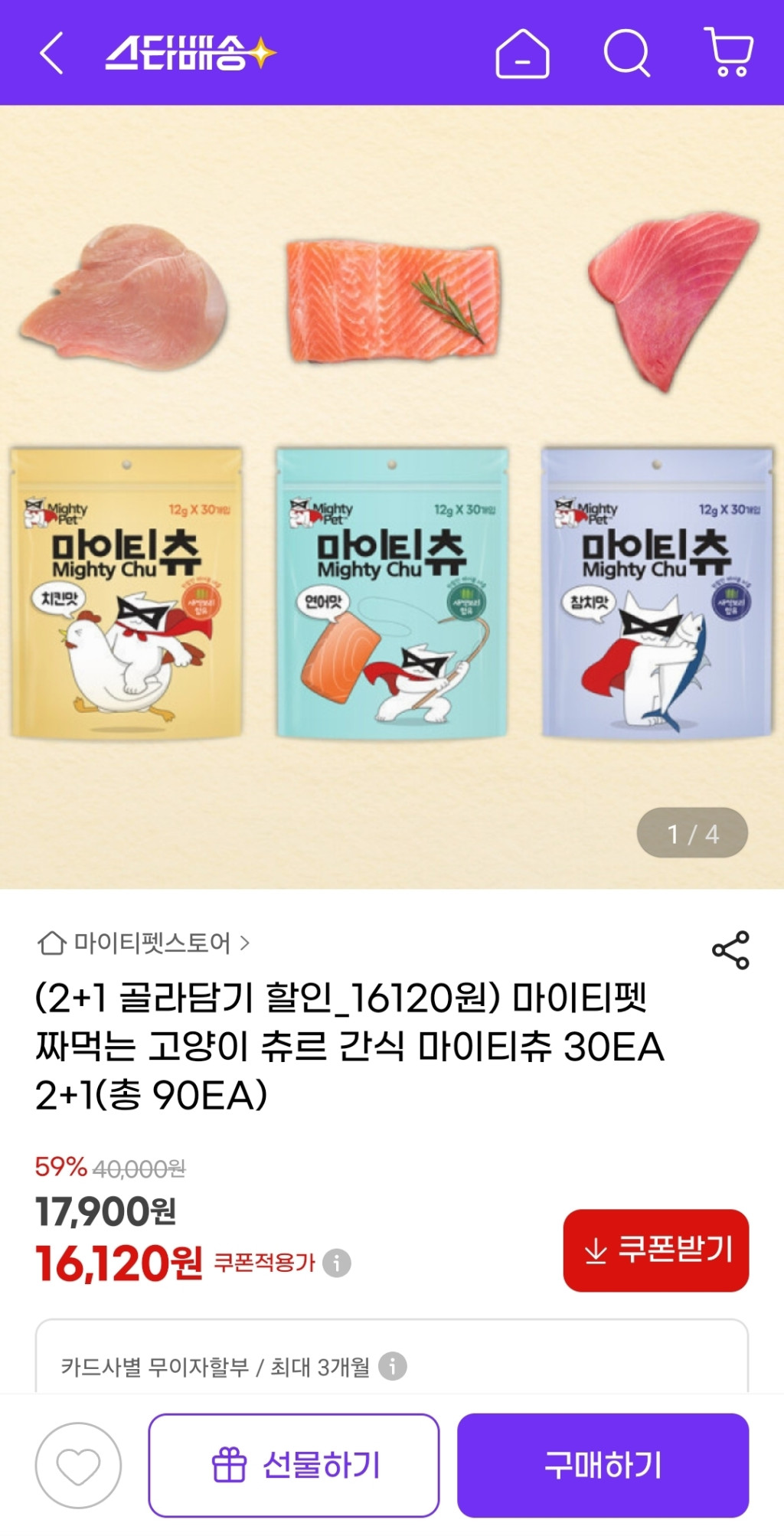Open the Mighty Chu product image
Viewport: 784px width, 1536px height.
[392, 496]
